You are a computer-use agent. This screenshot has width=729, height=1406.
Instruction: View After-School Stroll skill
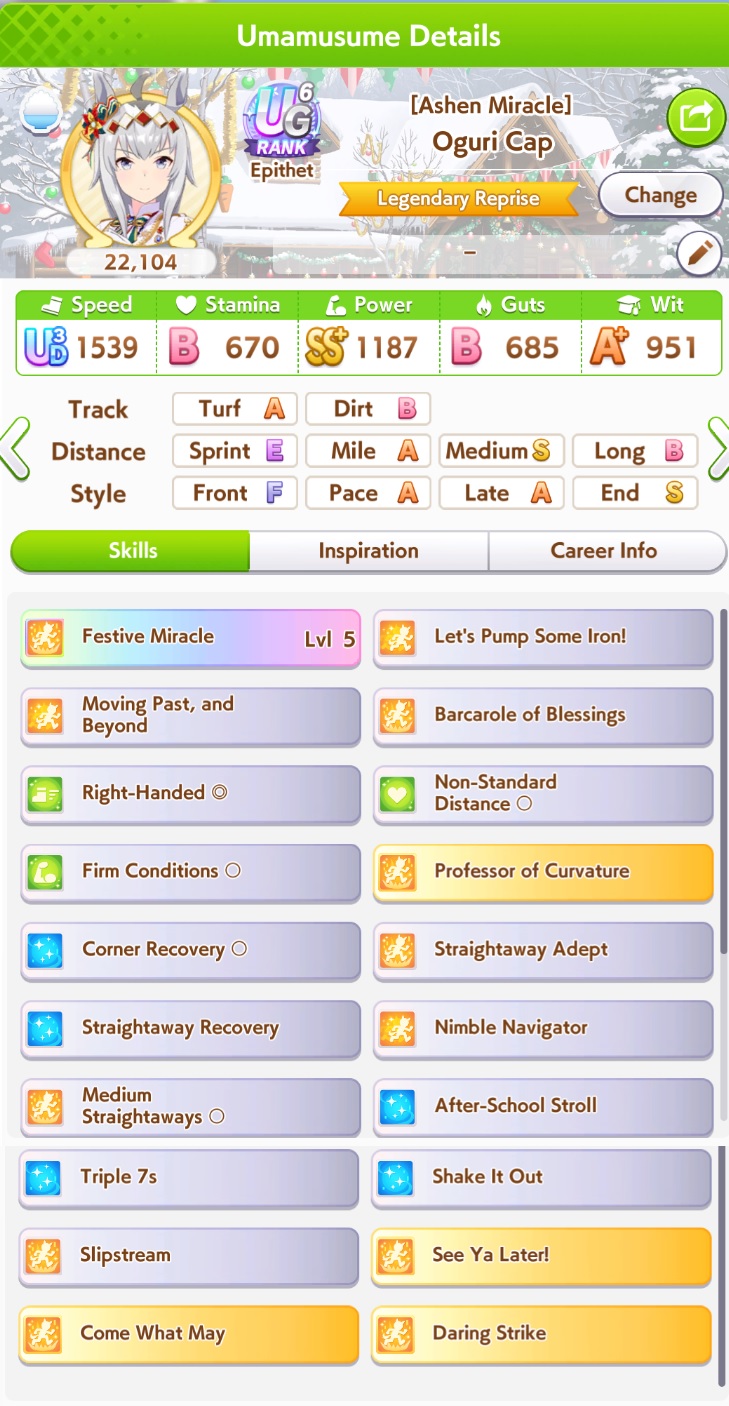coord(543,1106)
